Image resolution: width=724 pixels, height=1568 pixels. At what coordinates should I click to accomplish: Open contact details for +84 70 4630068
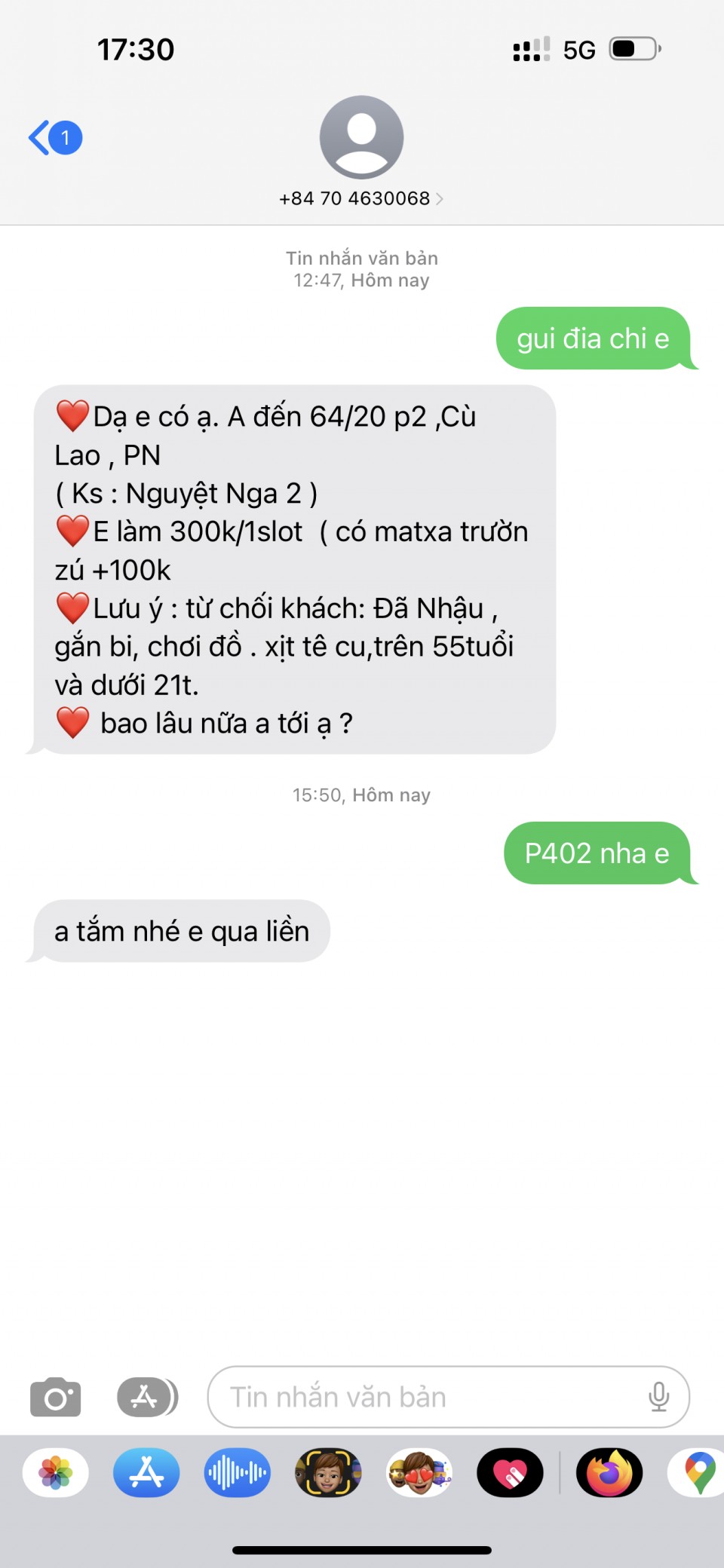[361, 198]
